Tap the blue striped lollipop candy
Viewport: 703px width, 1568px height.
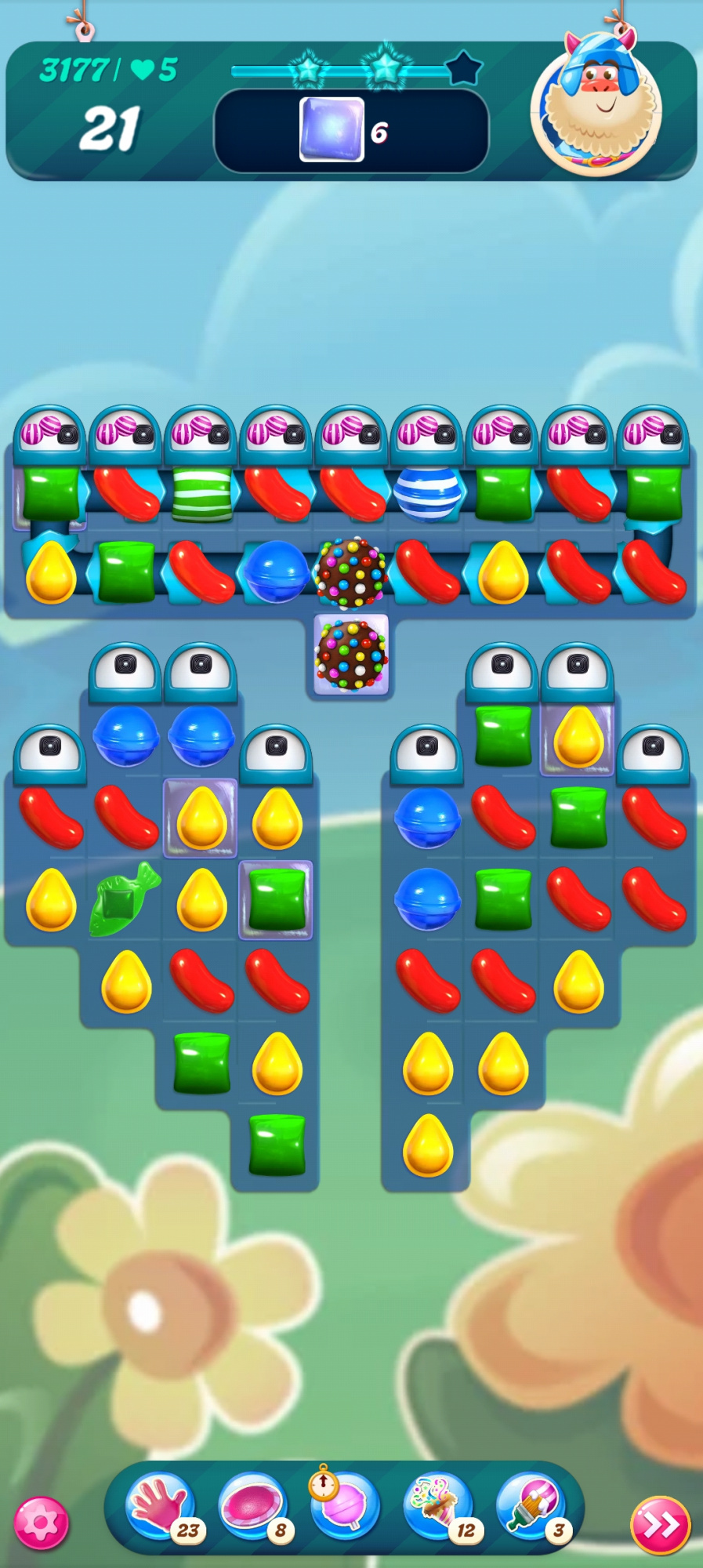[427, 495]
